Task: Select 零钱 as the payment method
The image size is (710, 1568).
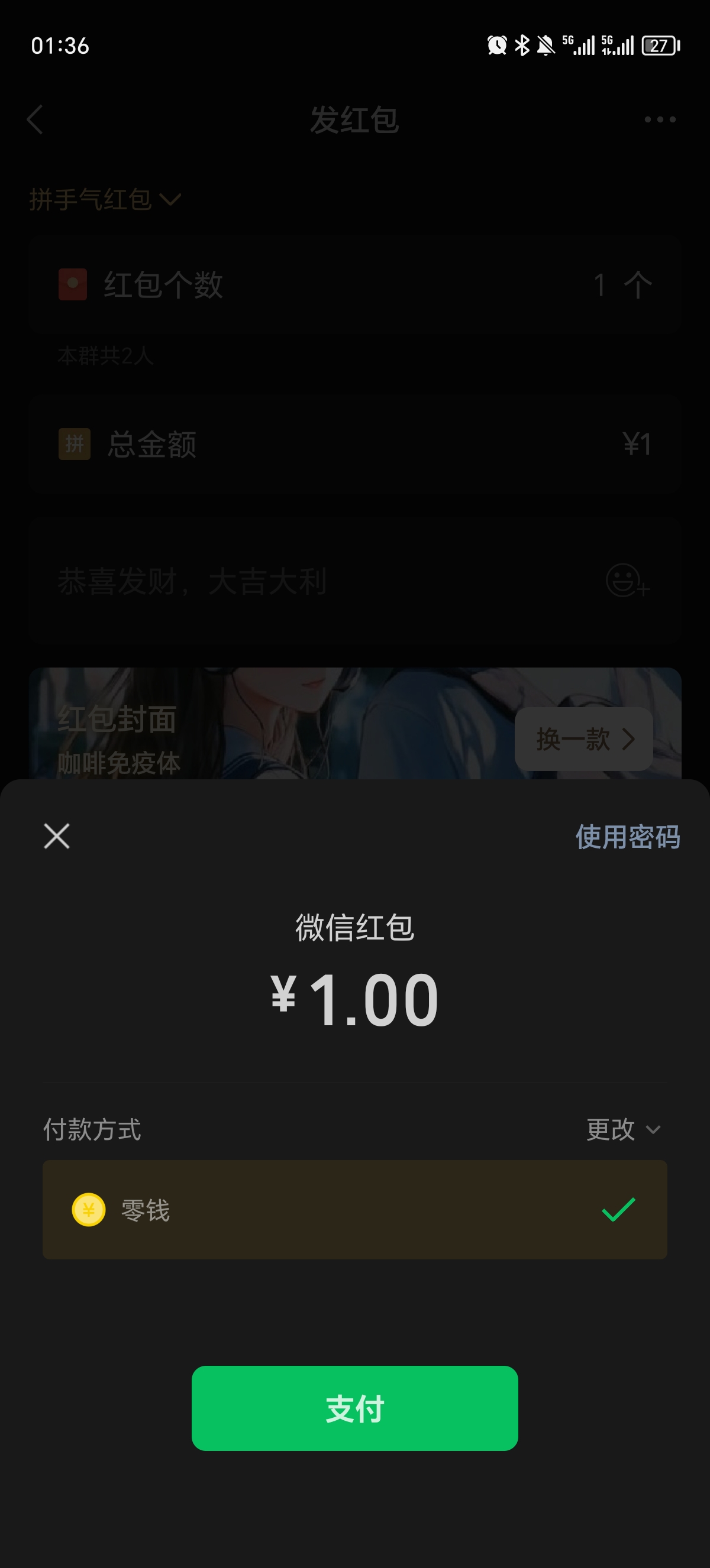Action: [354, 1210]
